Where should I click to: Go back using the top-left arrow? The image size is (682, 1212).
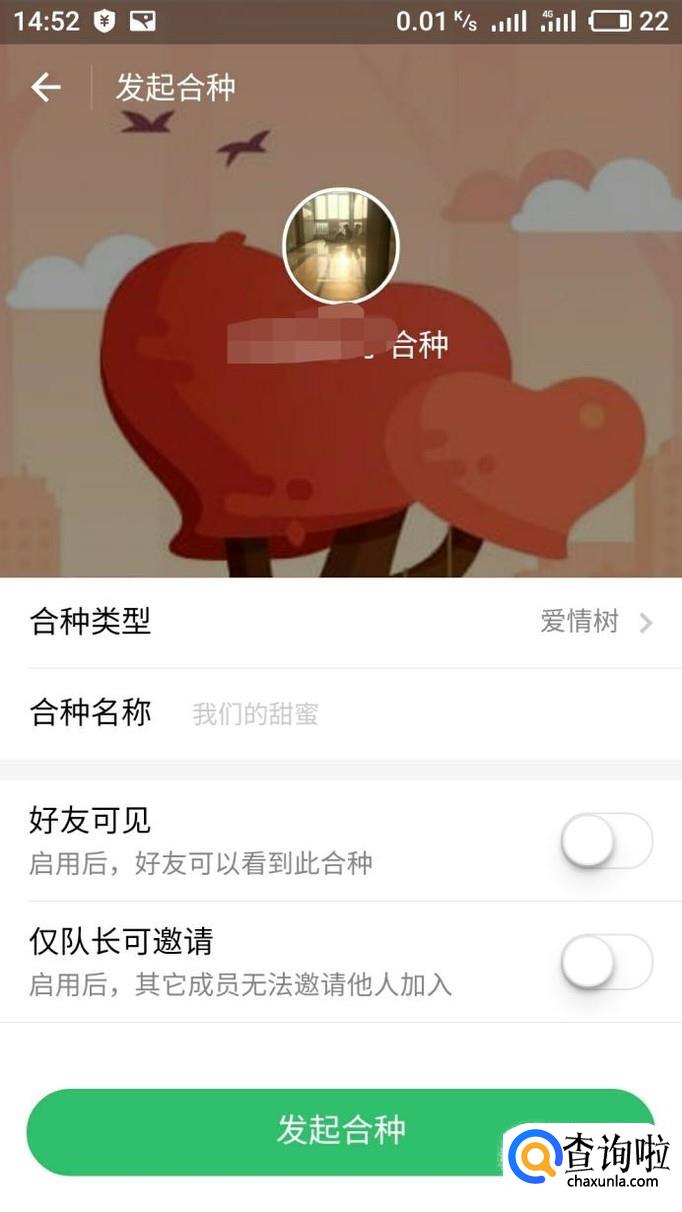point(46,88)
